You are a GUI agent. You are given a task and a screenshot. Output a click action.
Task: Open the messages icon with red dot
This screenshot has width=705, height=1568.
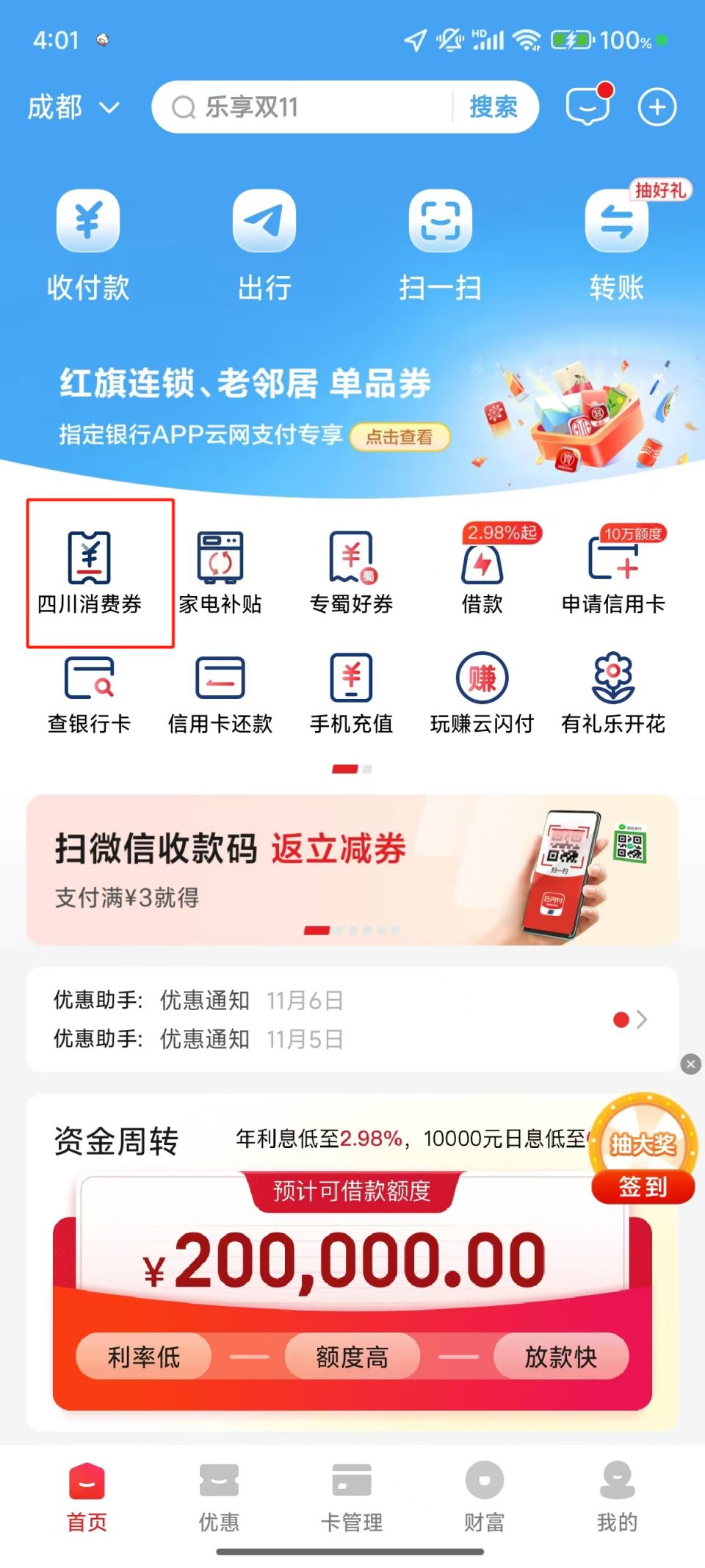587,107
